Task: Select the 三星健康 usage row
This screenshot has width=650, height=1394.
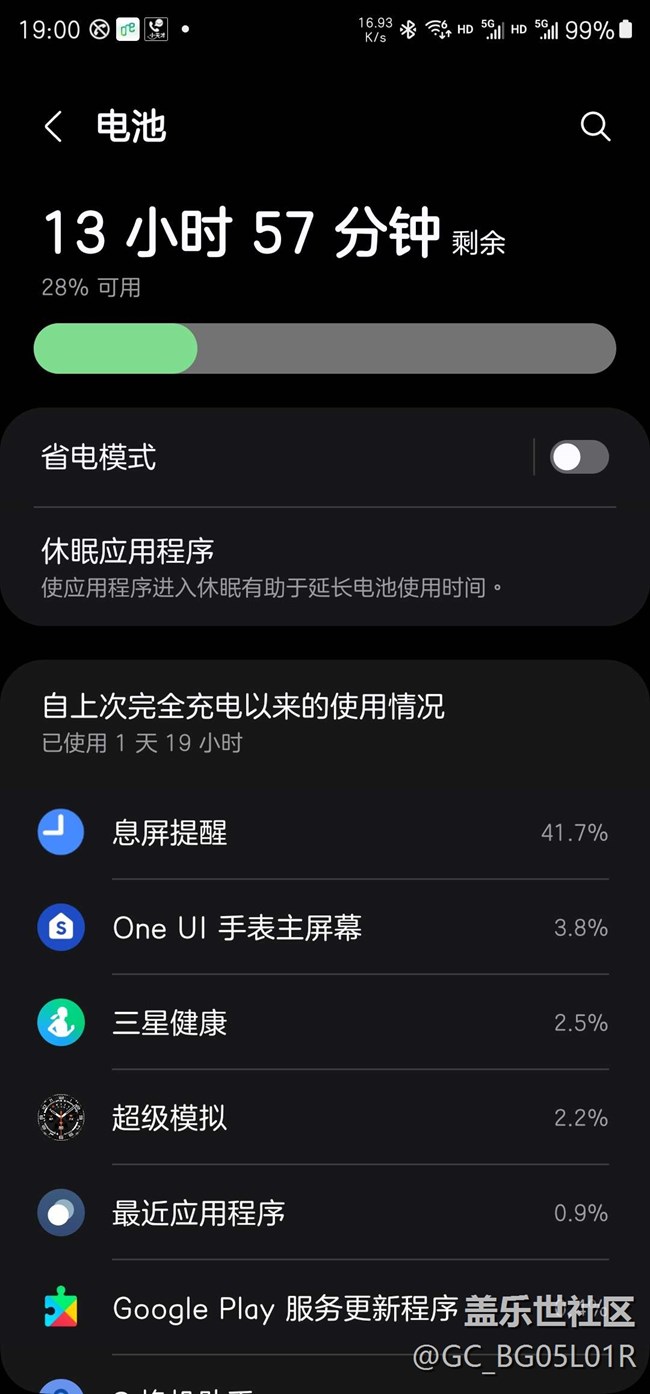Action: pos(325,1023)
